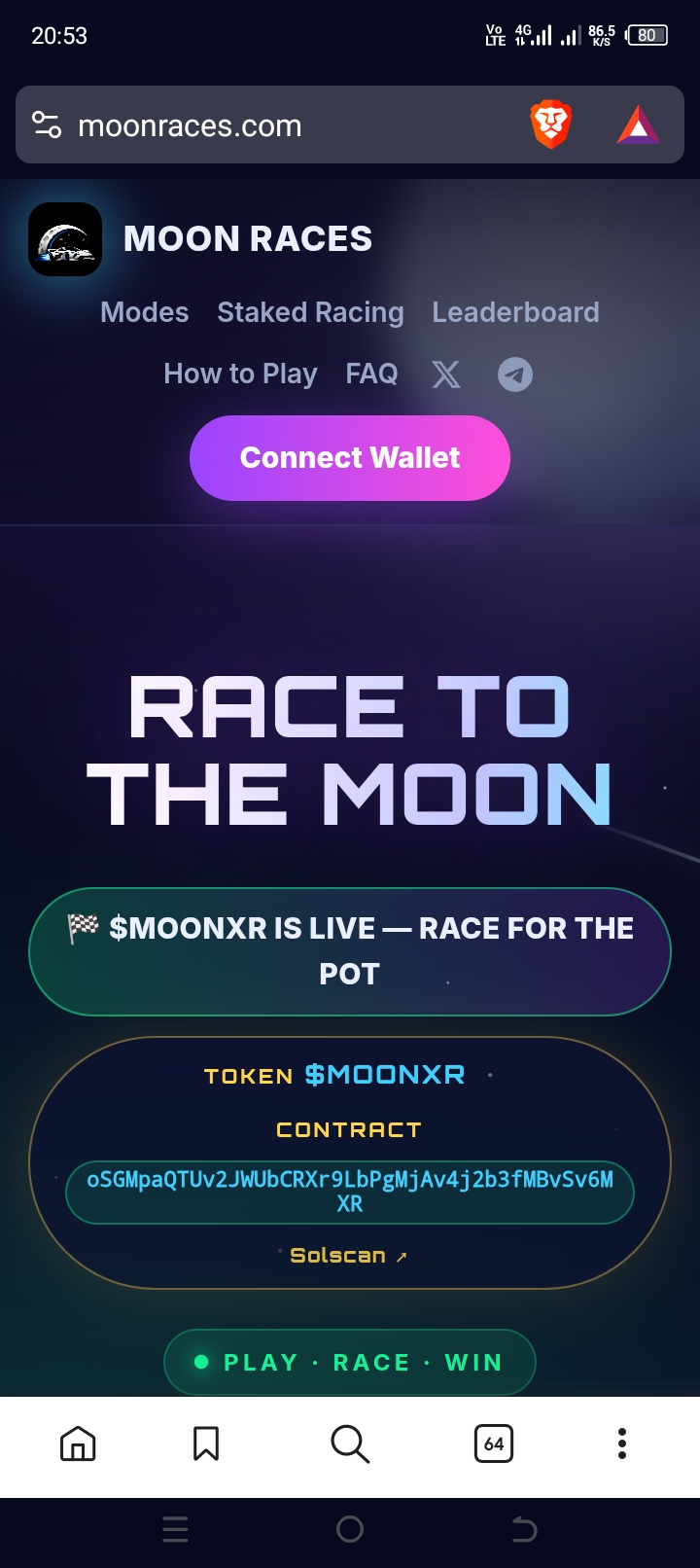Open the browser bookmarks icon

click(206, 1443)
